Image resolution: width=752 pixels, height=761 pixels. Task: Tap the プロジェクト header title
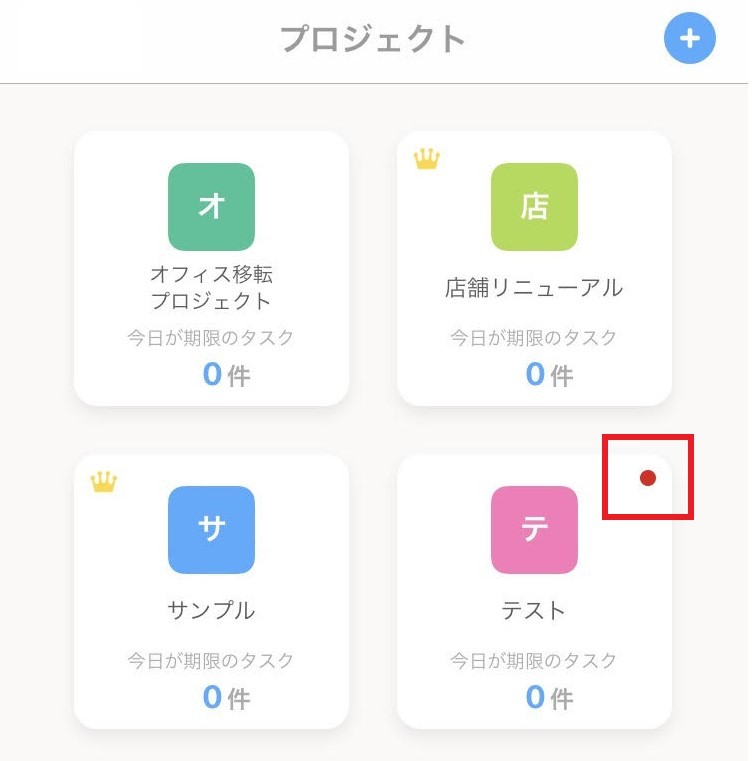(372, 37)
